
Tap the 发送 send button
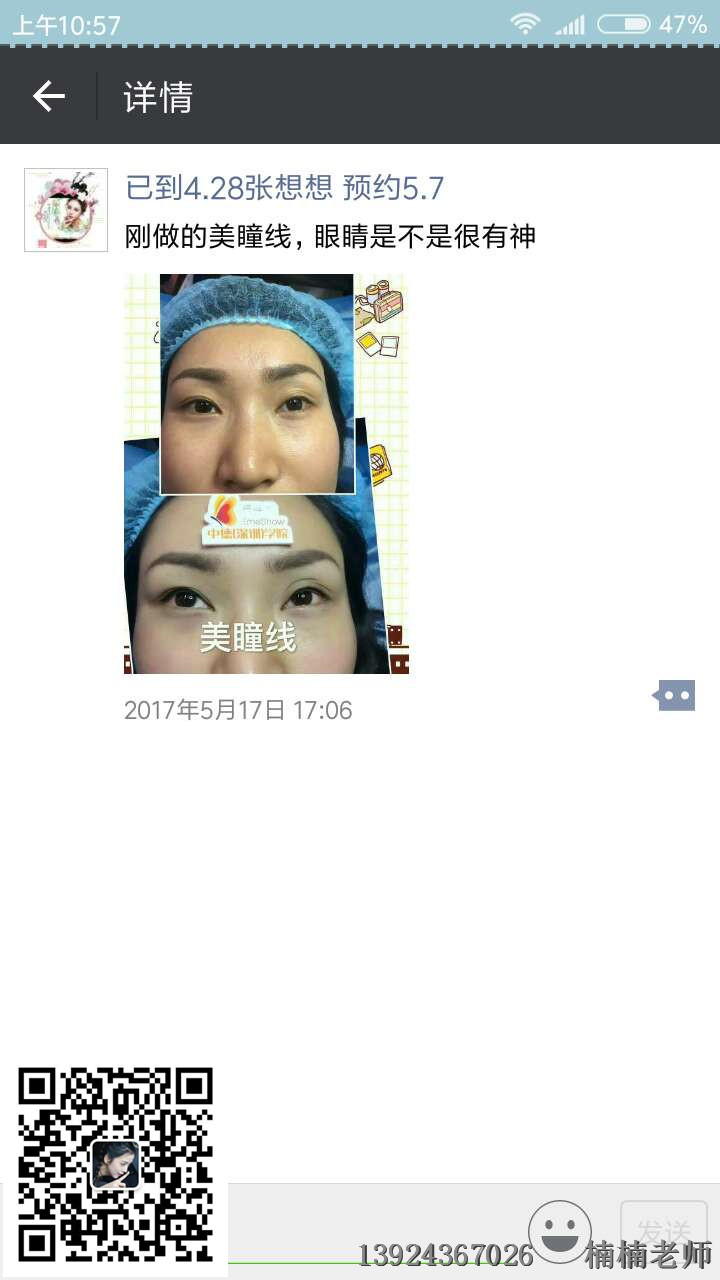point(664,1230)
